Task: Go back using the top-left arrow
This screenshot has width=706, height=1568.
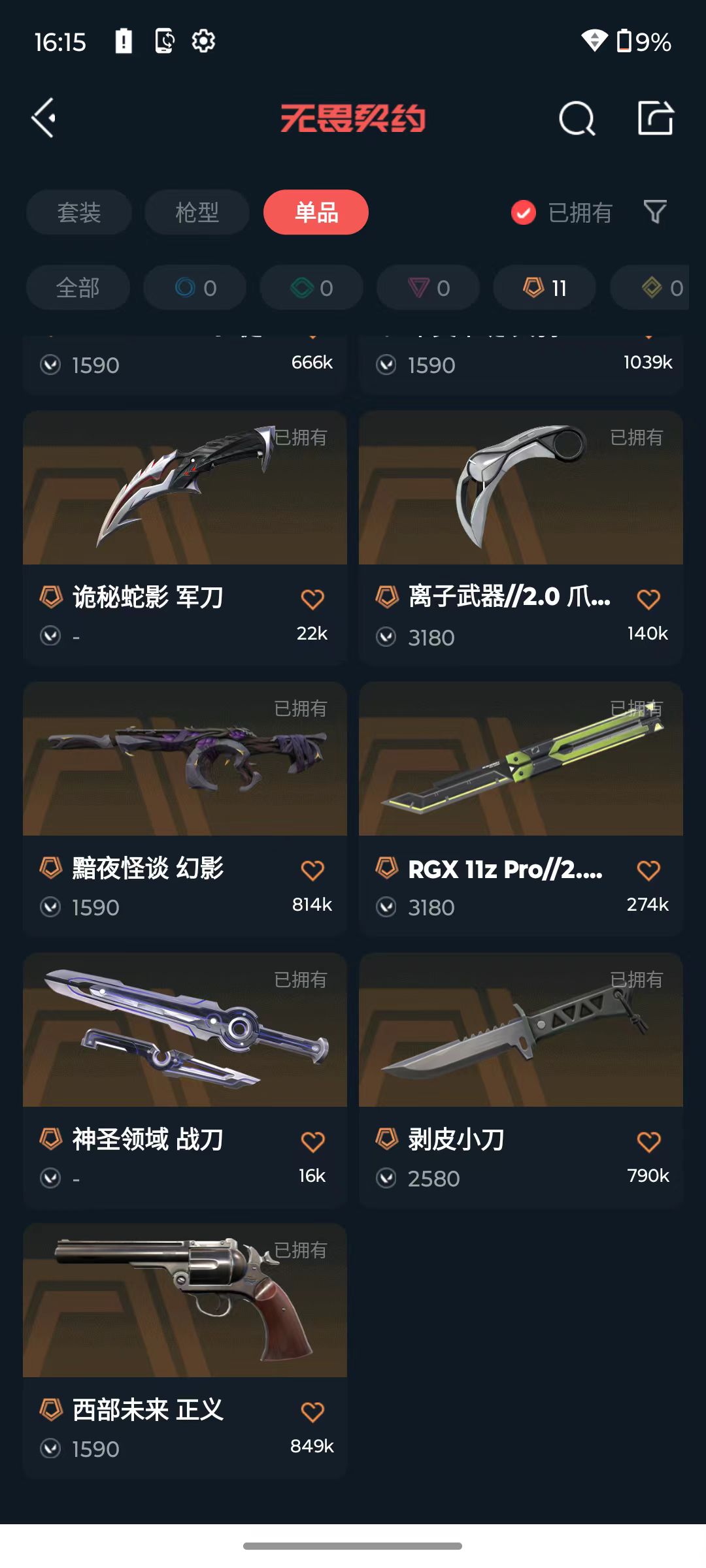Action: point(44,118)
